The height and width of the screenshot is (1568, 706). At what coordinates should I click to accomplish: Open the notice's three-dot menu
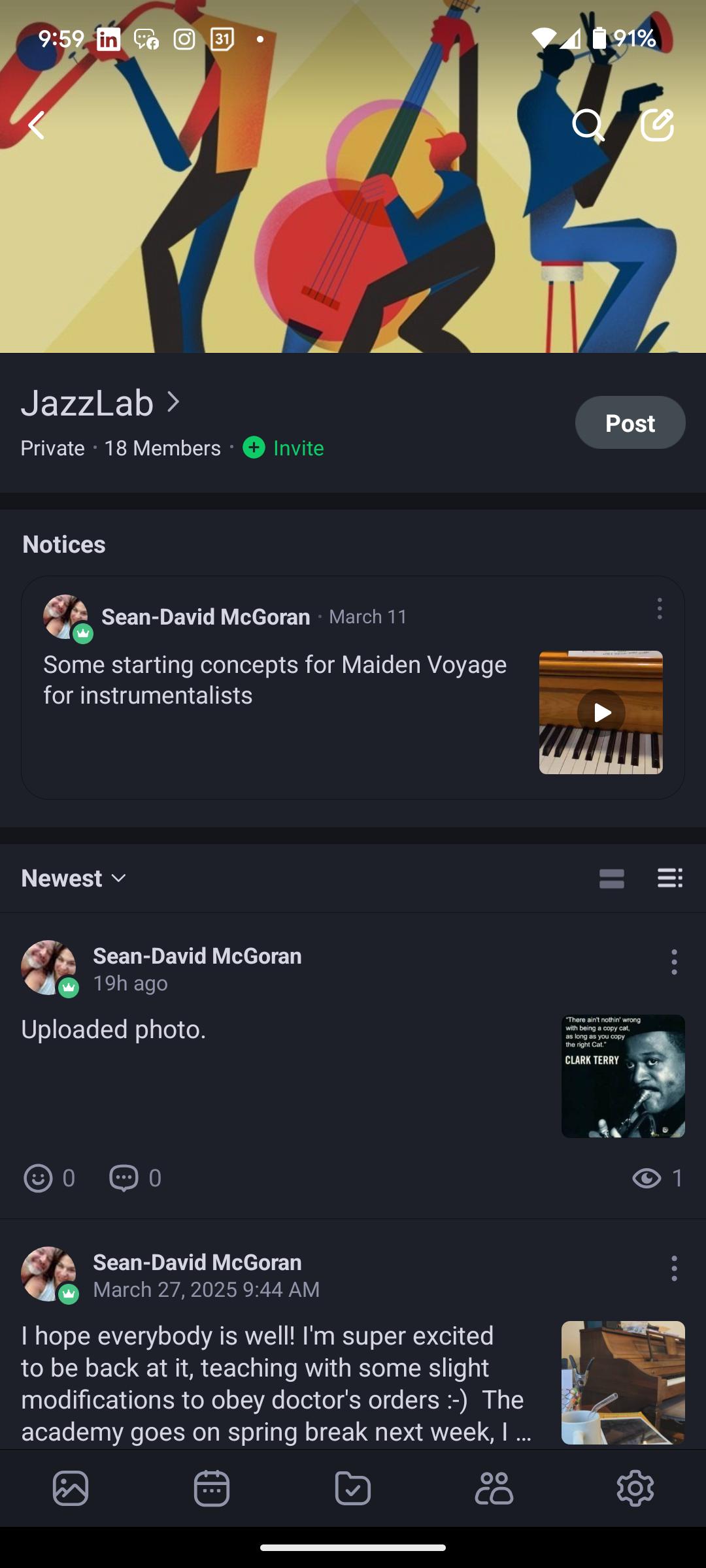pyautogui.click(x=659, y=609)
